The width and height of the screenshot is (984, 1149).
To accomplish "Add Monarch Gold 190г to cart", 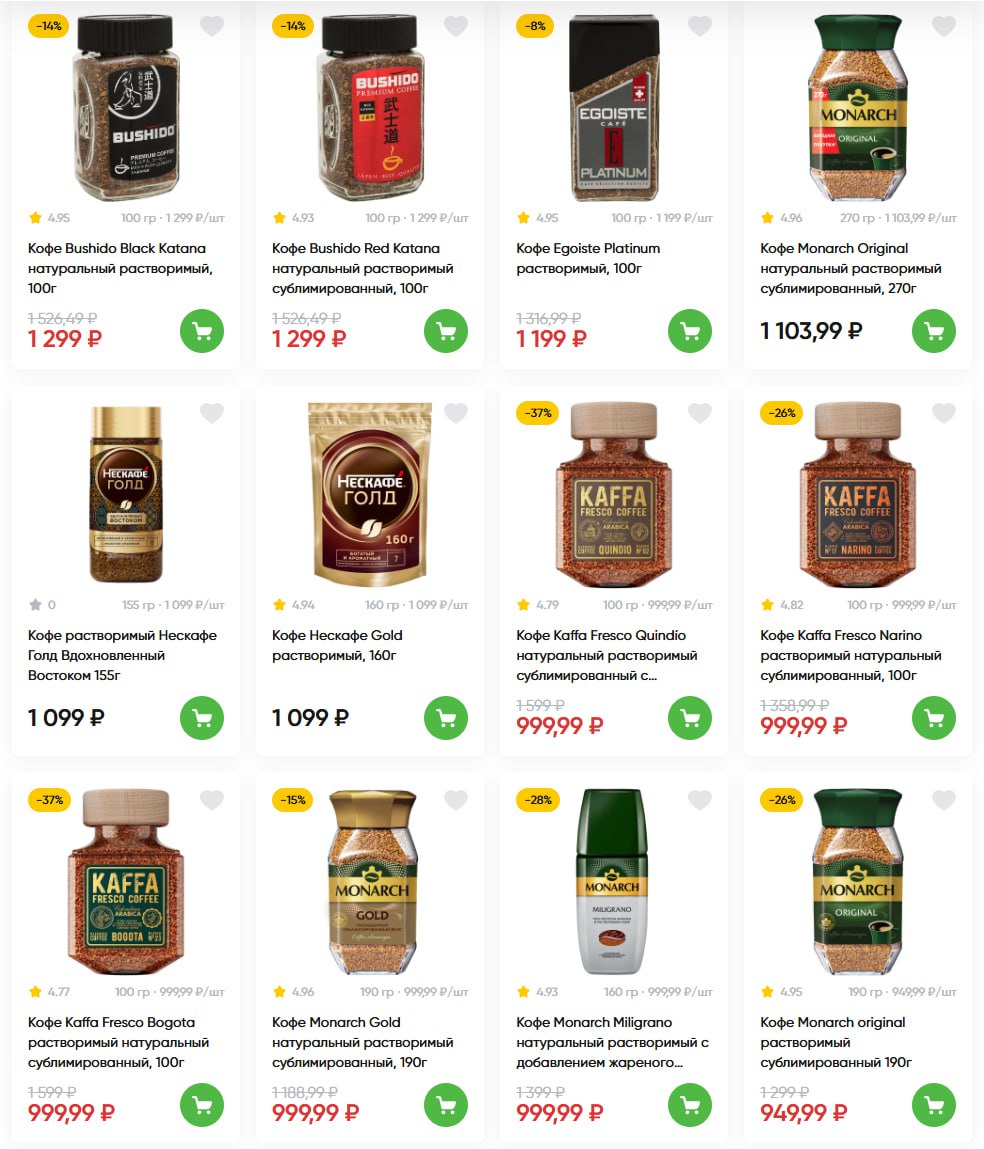I will pyautogui.click(x=446, y=1105).
